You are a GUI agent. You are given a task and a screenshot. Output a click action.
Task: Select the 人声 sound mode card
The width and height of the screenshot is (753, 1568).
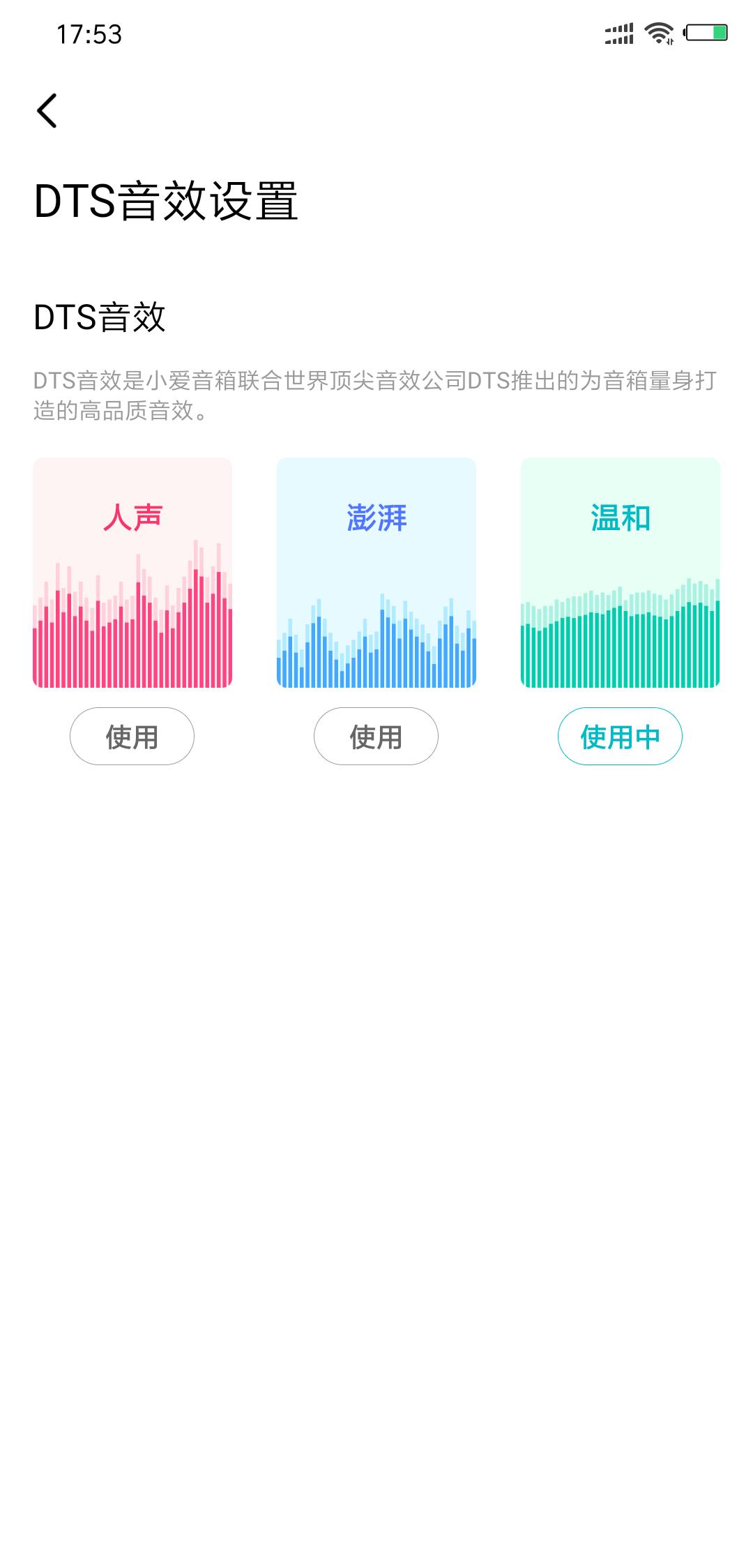coord(131,572)
